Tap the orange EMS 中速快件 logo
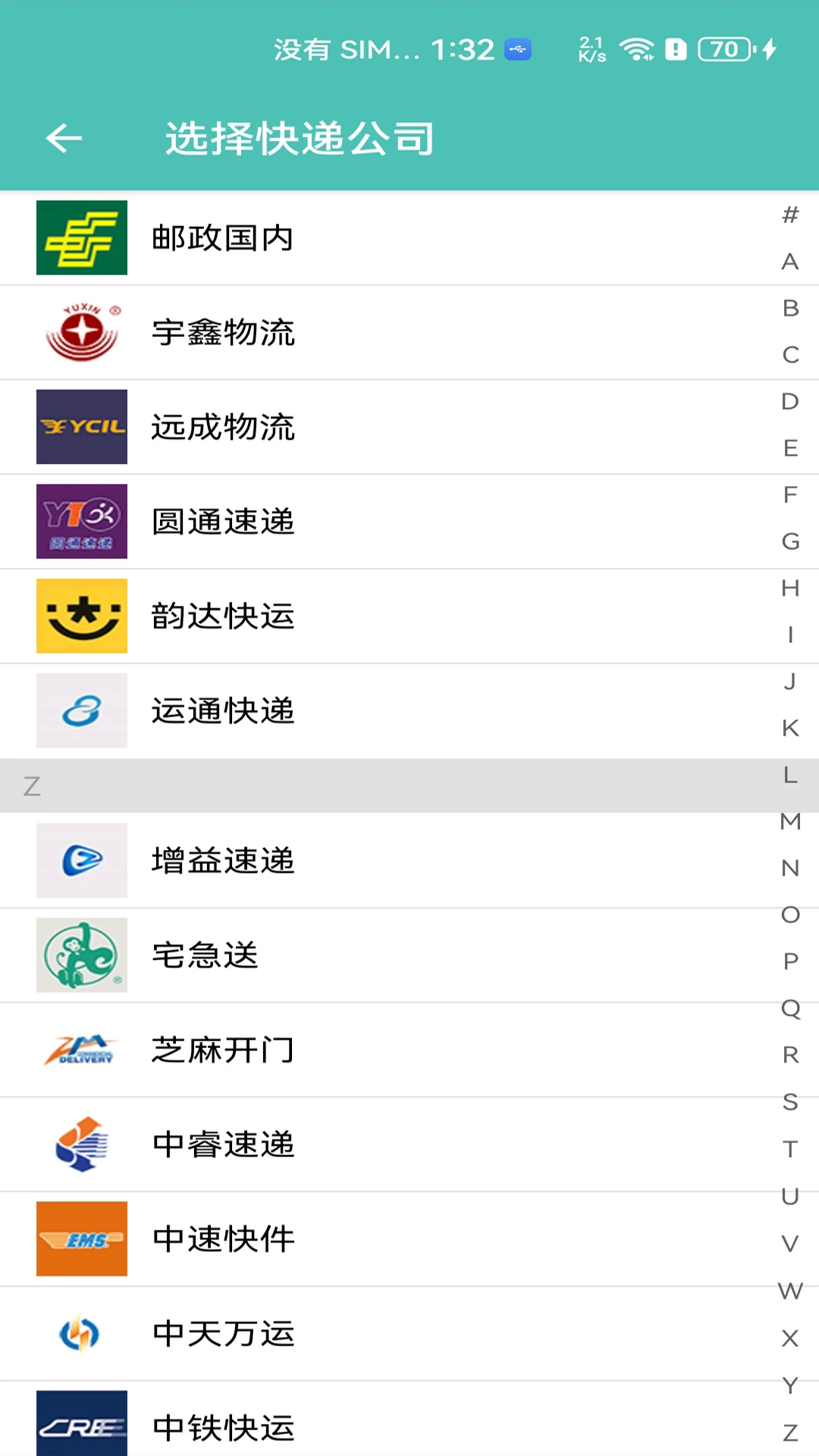The height and width of the screenshot is (1456, 819). coord(81,1239)
